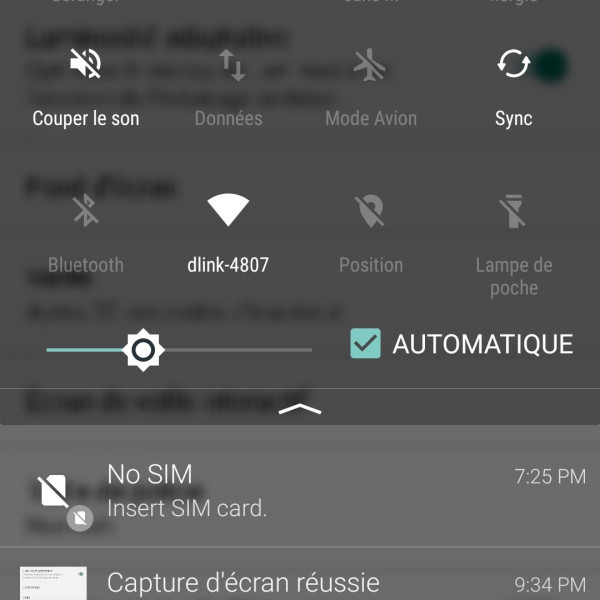Uncheck the AUTOMATIQUE brightness checkbox

(365, 344)
